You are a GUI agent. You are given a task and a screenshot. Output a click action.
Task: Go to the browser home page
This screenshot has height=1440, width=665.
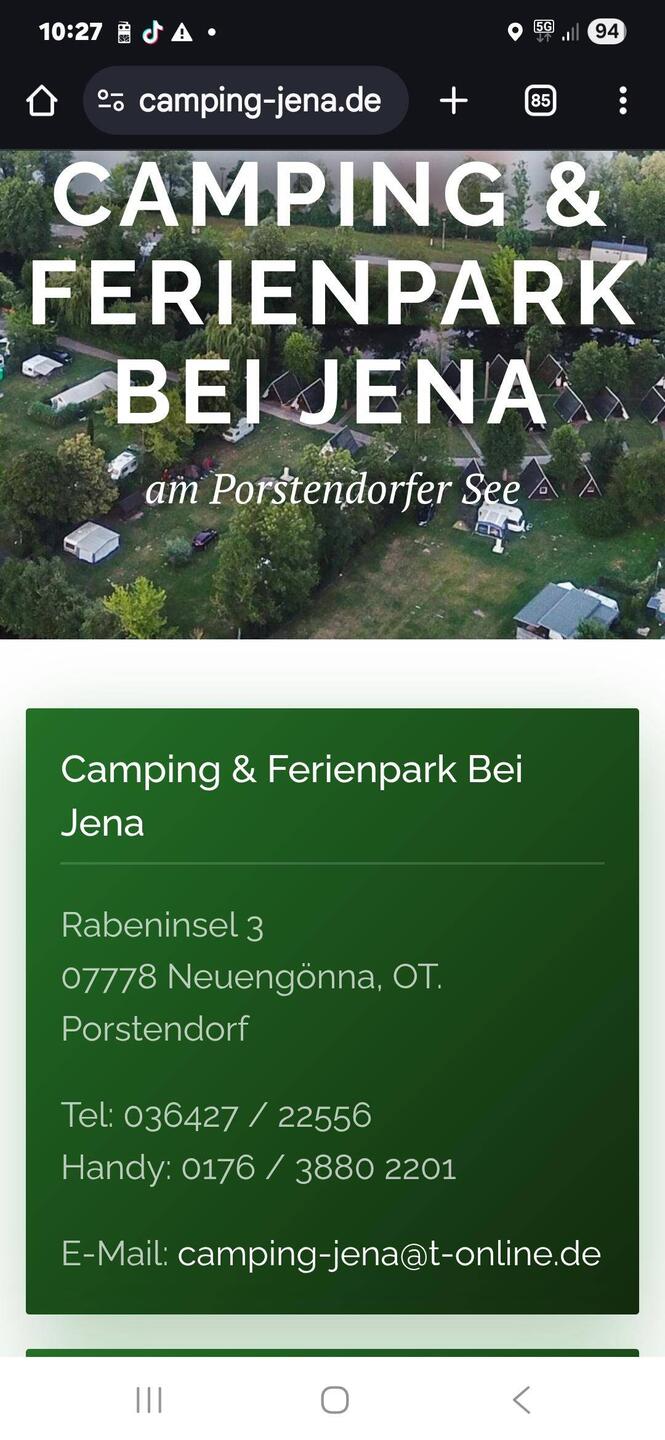coord(41,101)
